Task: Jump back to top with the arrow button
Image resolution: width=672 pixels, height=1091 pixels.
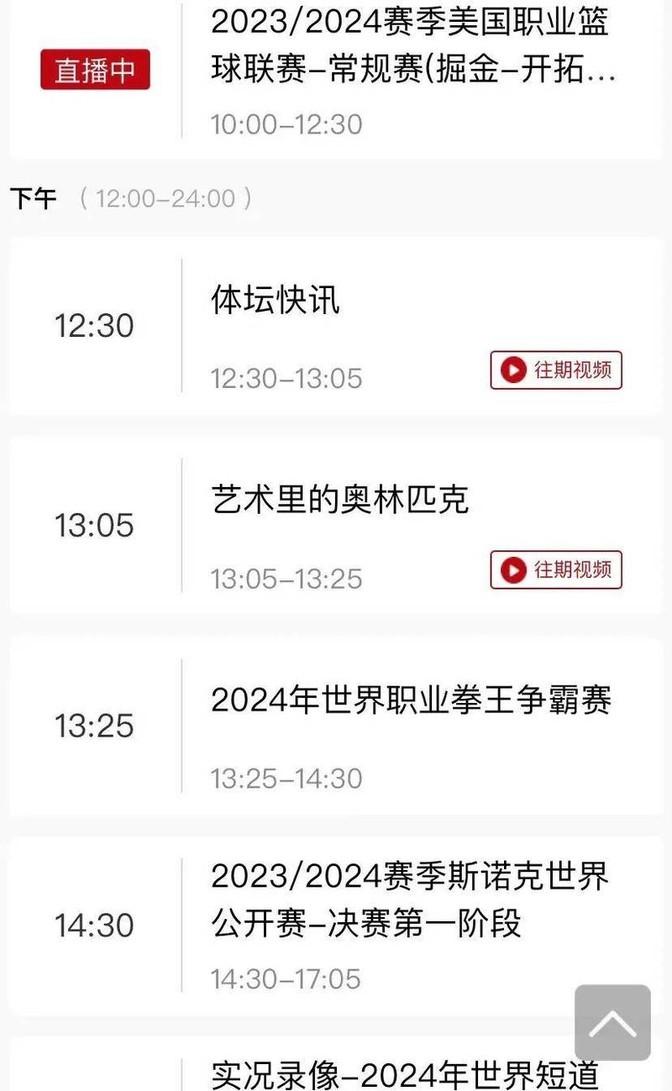Action: point(612,1022)
